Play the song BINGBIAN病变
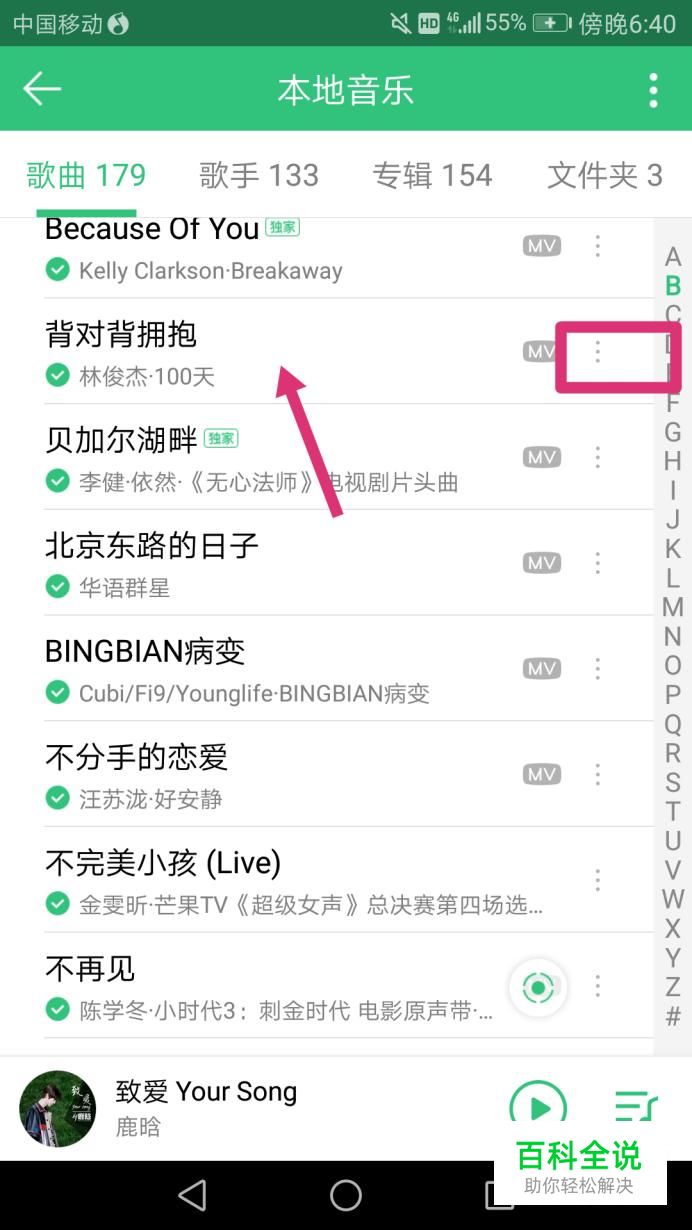 point(250,669)
